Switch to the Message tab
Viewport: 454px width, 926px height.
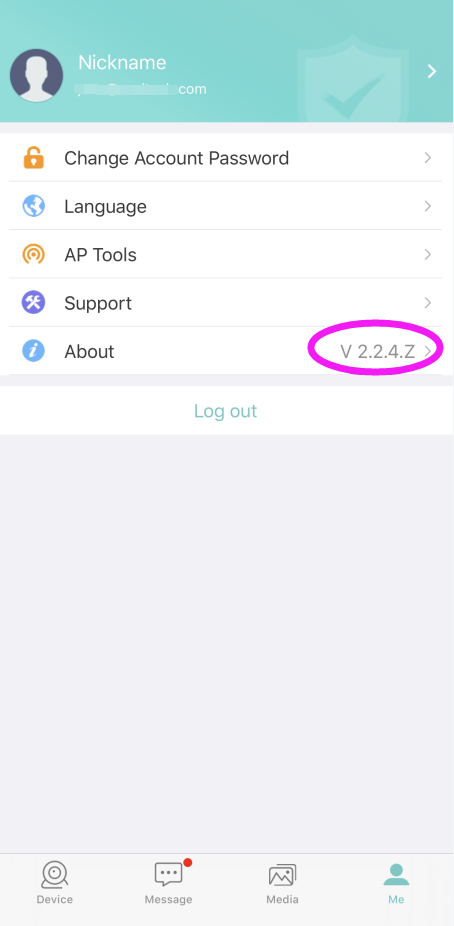coord(169,883)
